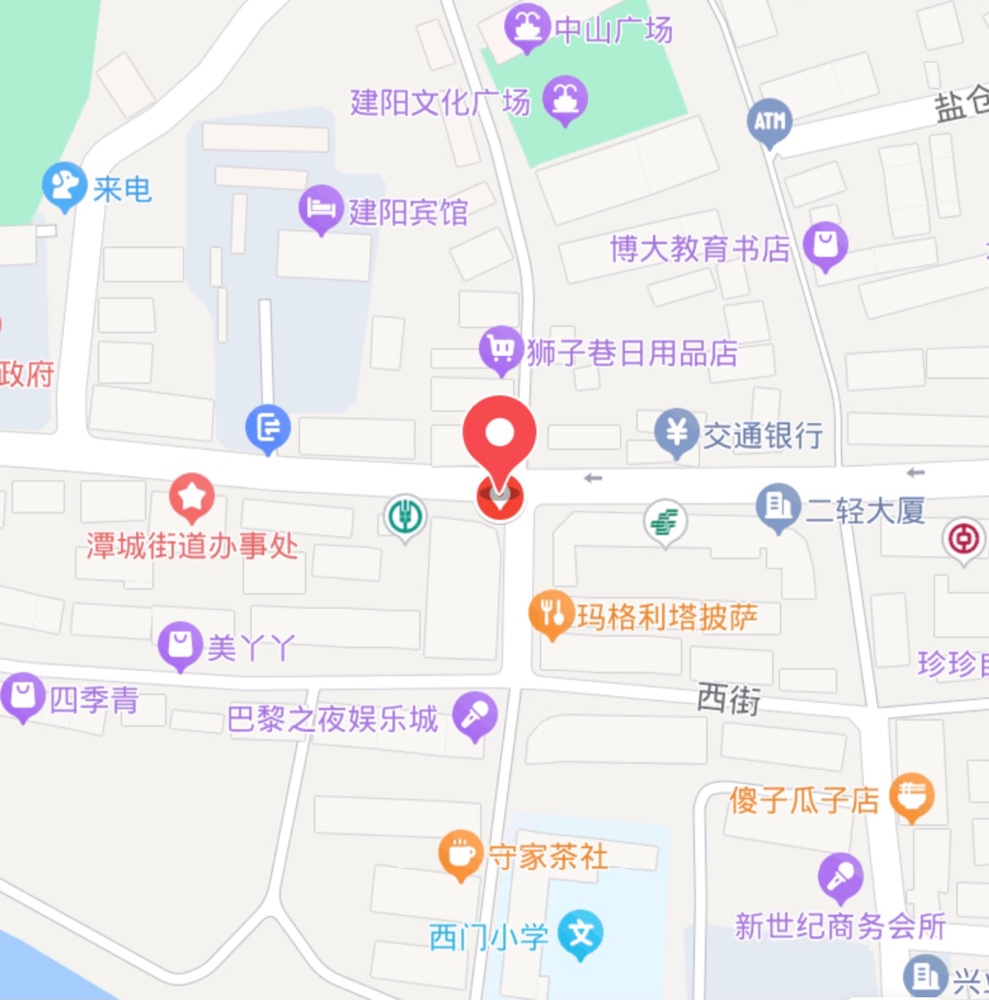Tap the 狮子巷日用品店 shop marker
Viewport: 989px width, 1000px height.
click(501, 350)
